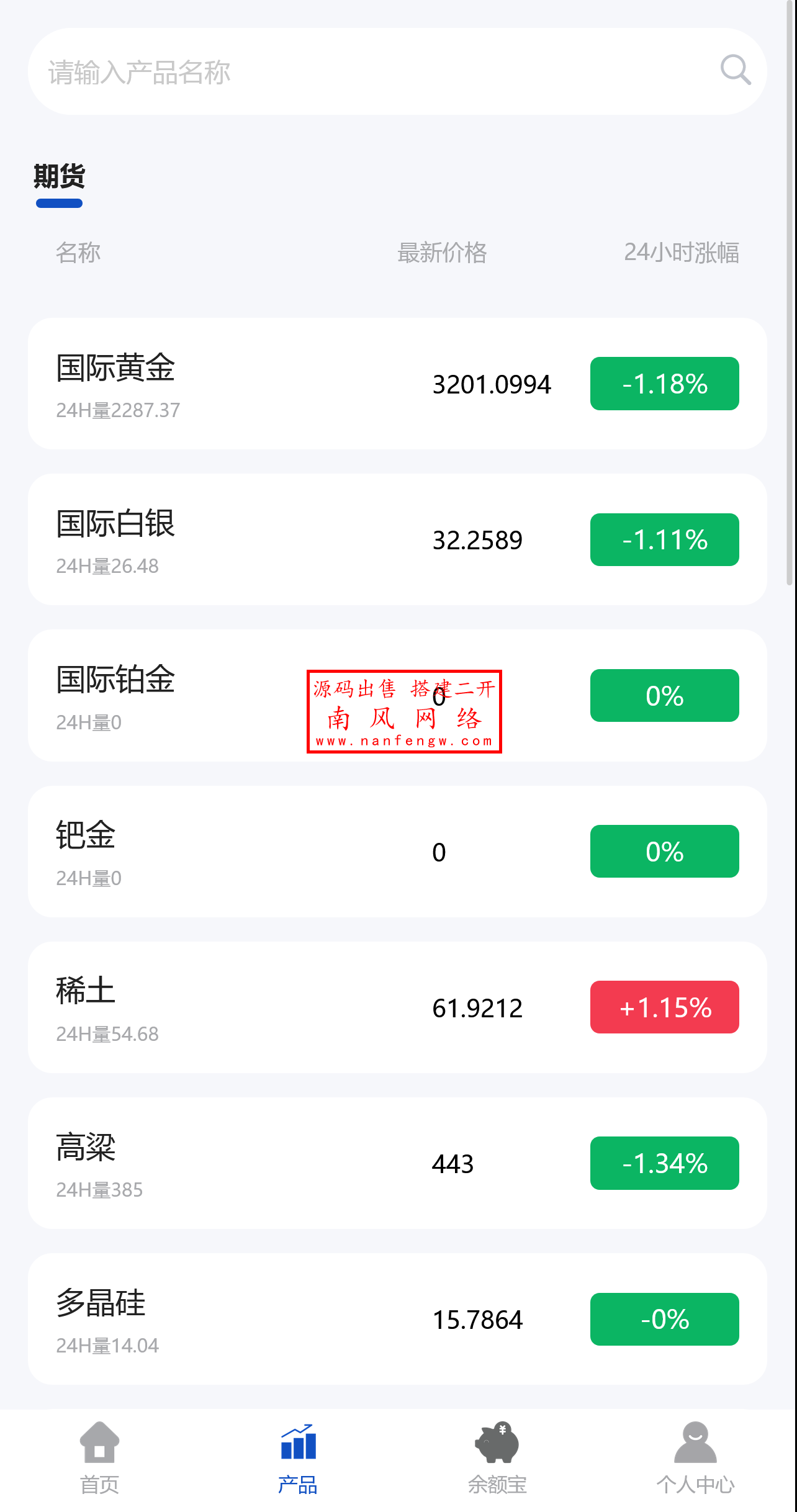Image resolution: width=797 pixels, height=1512 pixels.
Task: Switch to the 产品 tab in bottom navigation
Action: coord(297,1473)
